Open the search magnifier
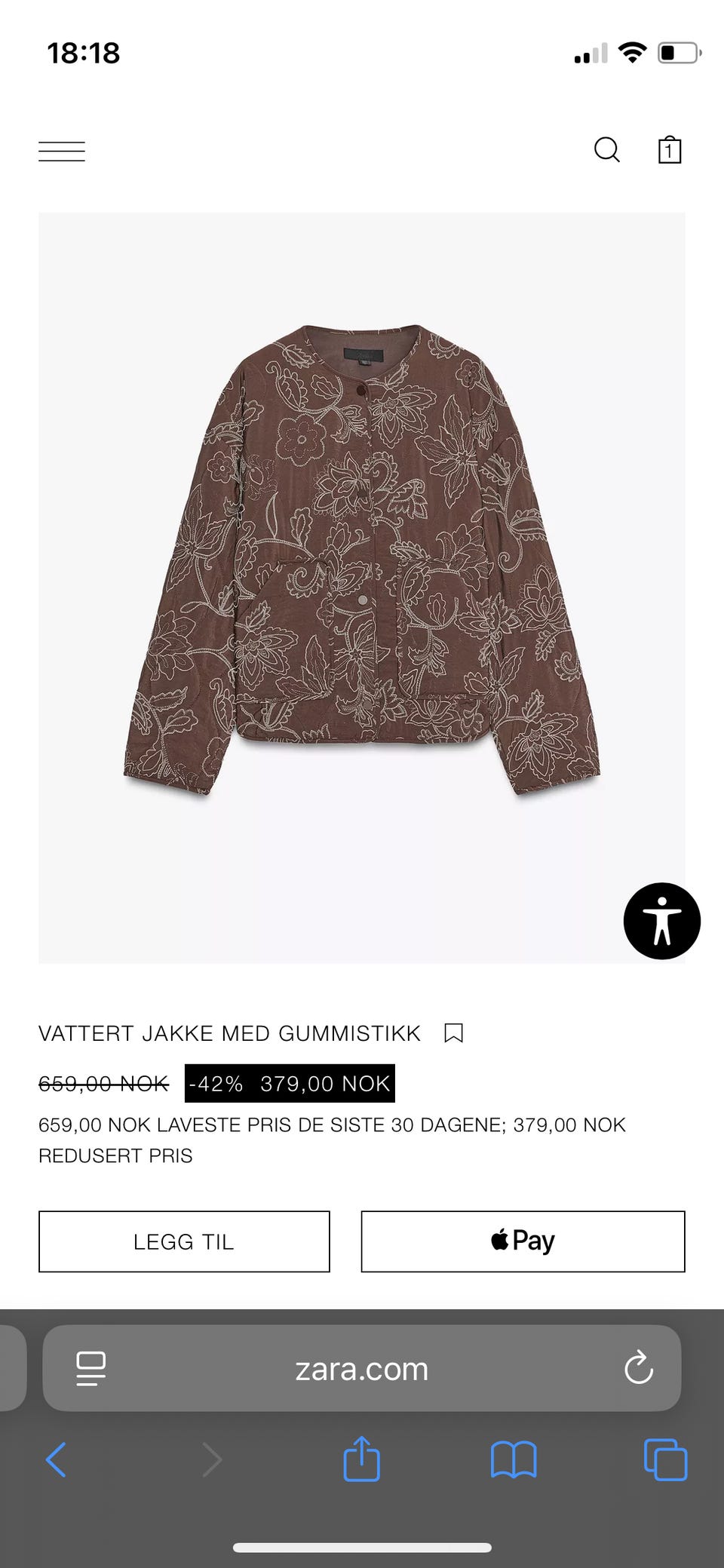The image size is (724, 1568). [x=607, y=150]
